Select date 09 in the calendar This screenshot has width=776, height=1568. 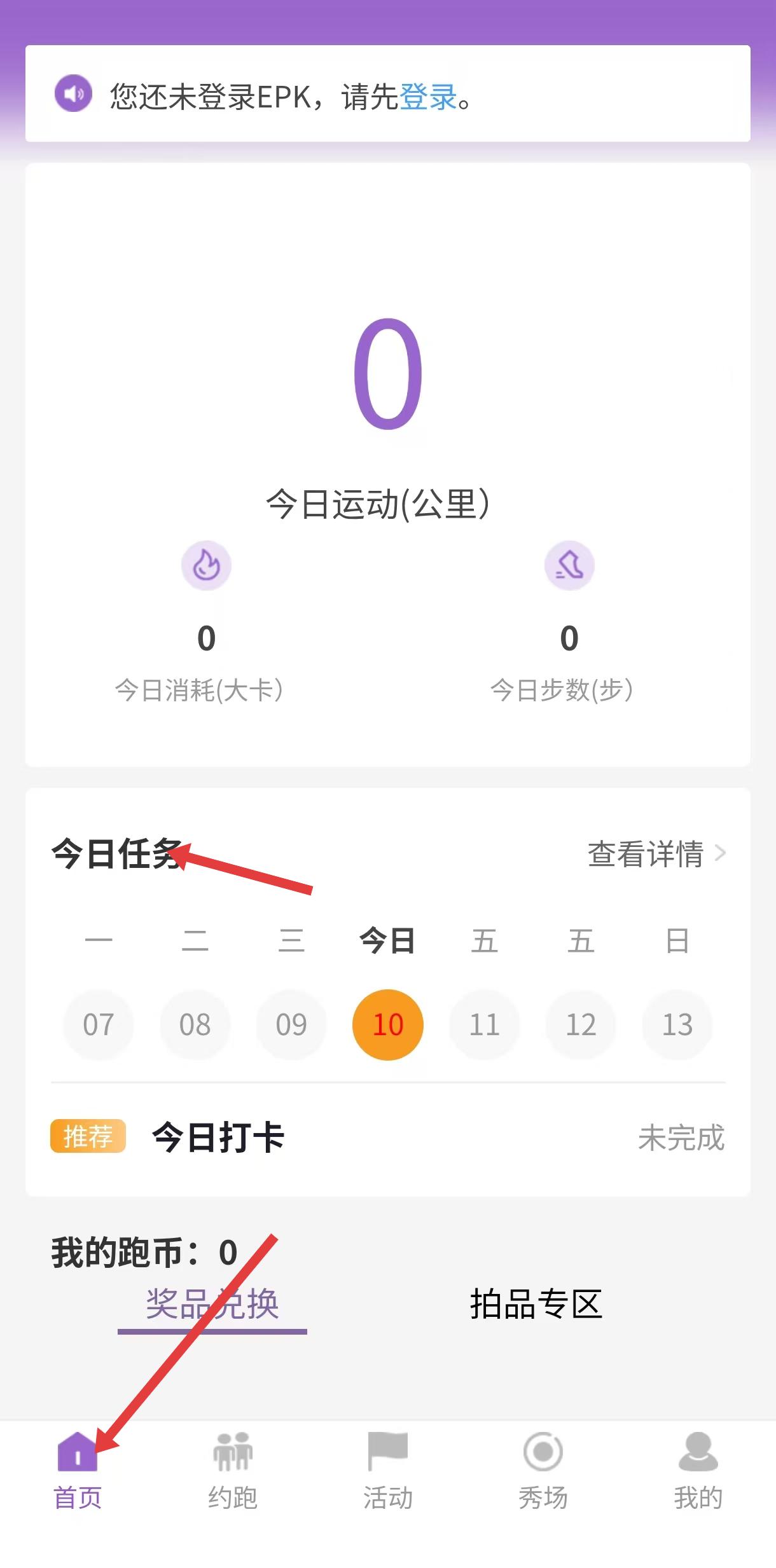291,1024
